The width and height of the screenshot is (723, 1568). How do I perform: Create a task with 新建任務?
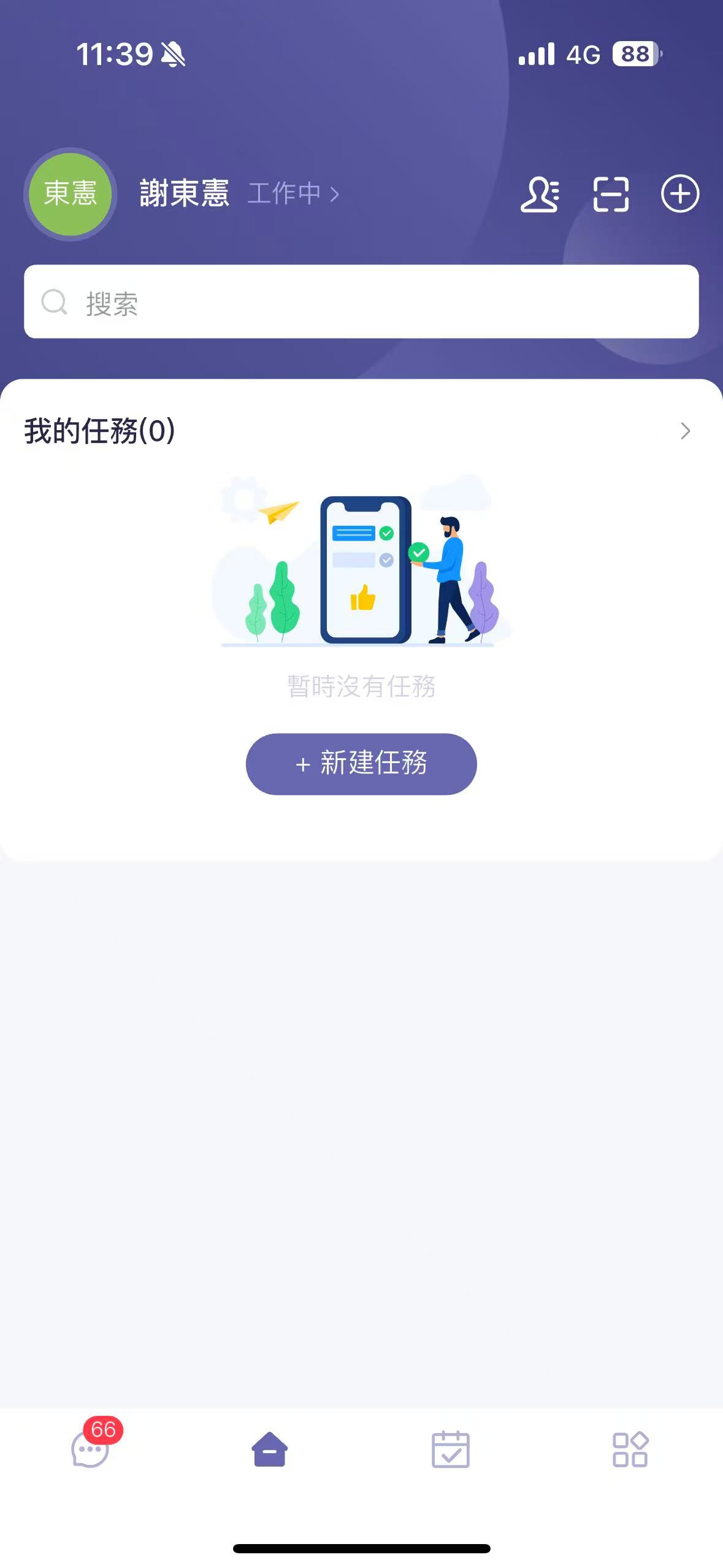click(361, 764)
